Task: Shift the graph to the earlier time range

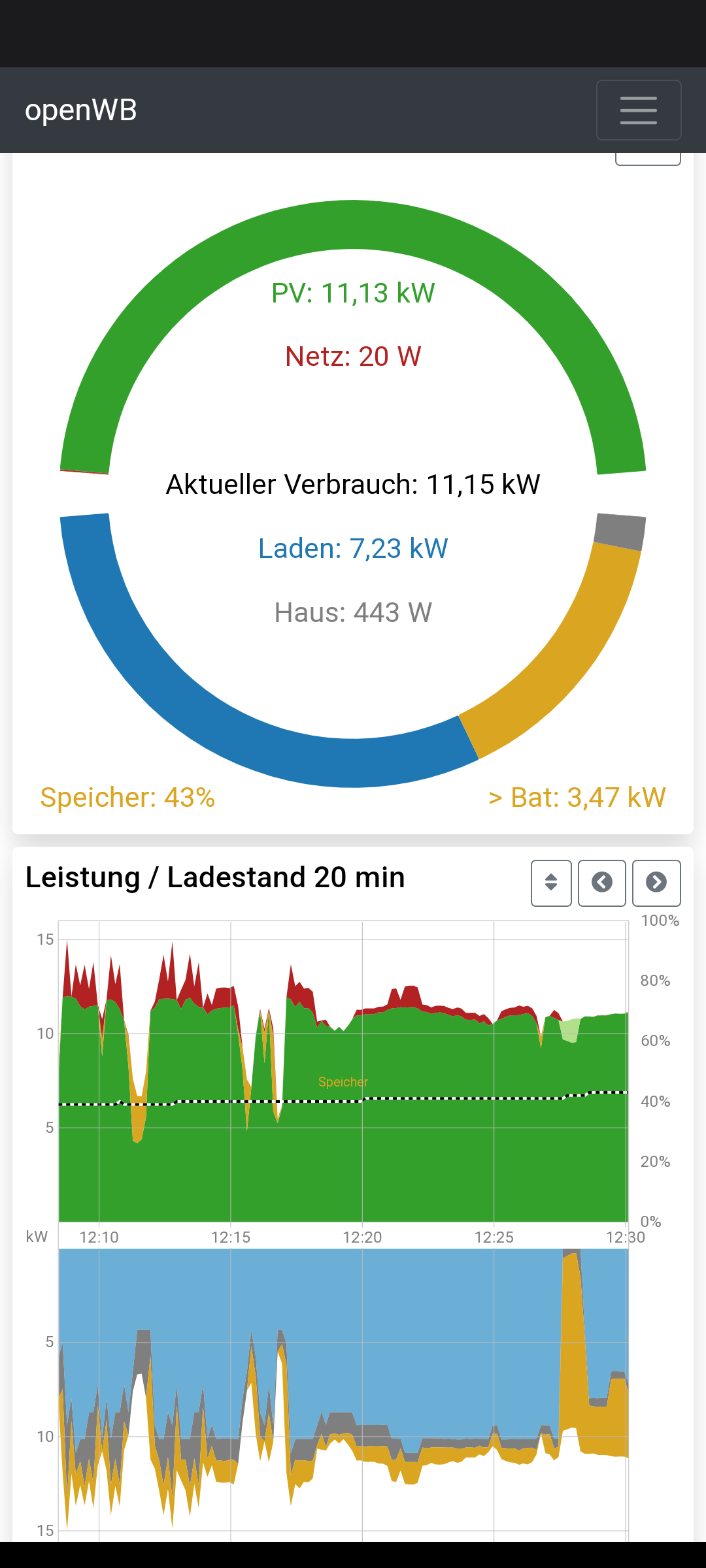Action: [602, 883]
